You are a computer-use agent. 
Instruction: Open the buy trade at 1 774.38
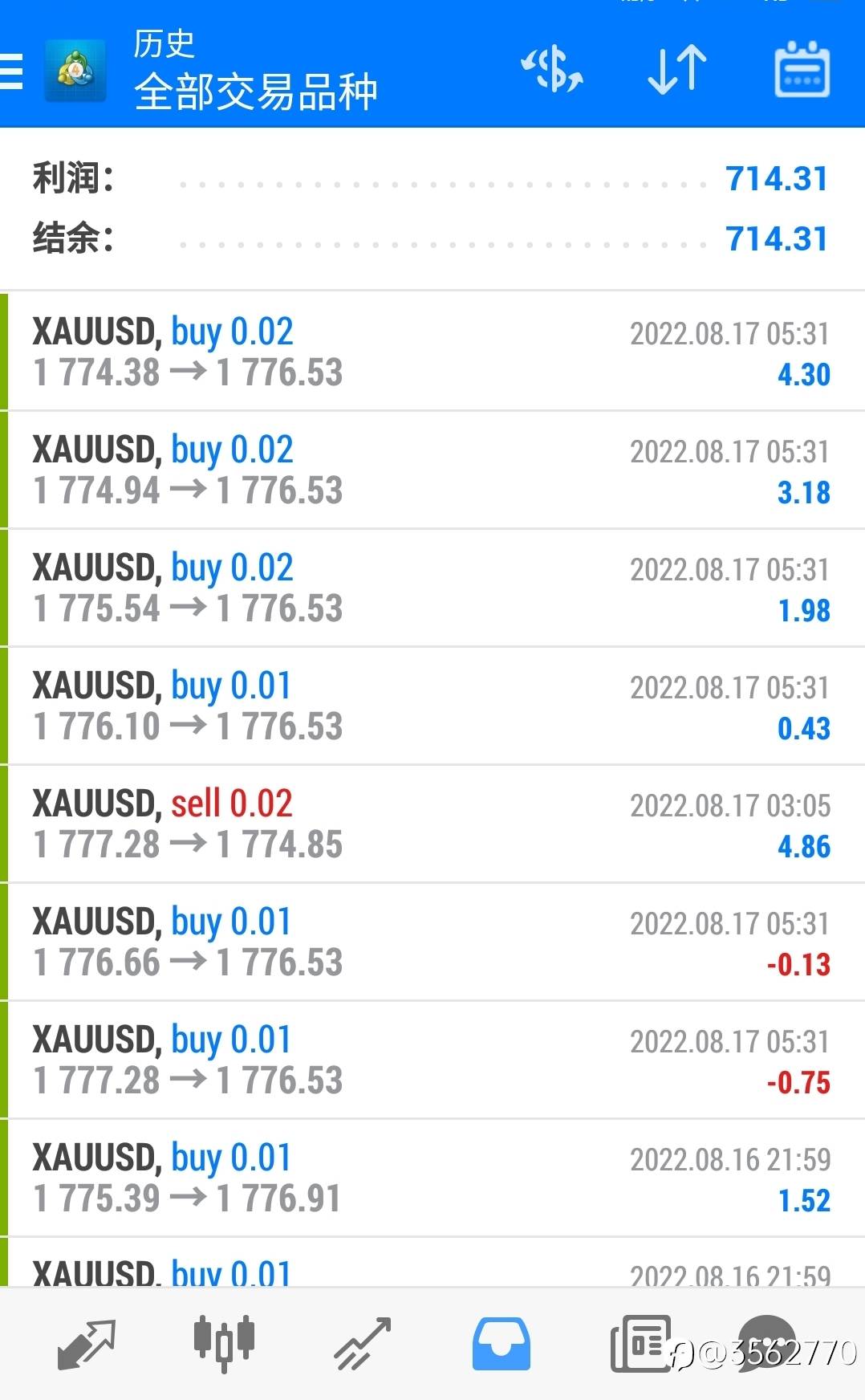(x=433, y=352)
